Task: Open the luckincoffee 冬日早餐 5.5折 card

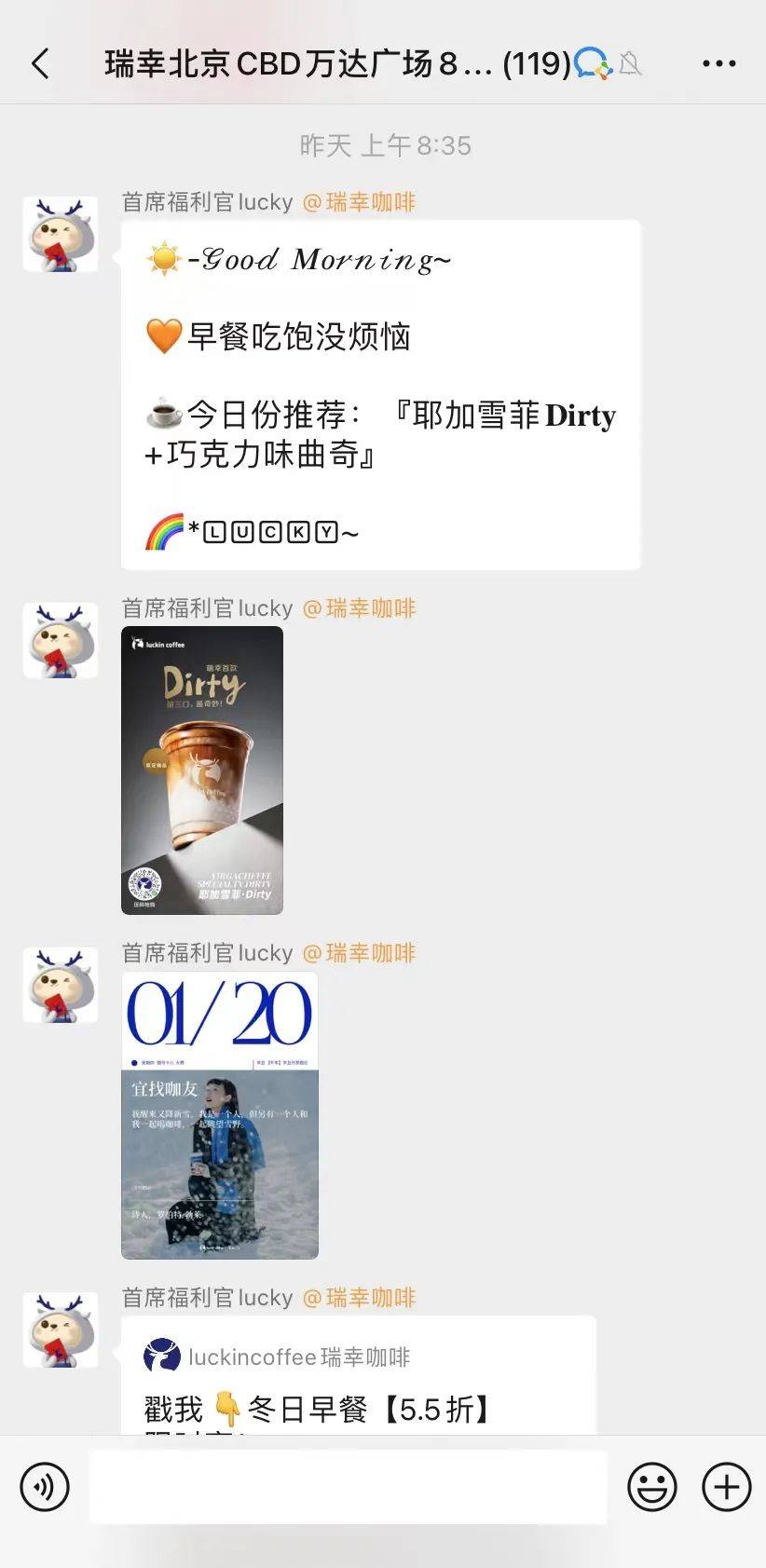Action: (359, 1376)
